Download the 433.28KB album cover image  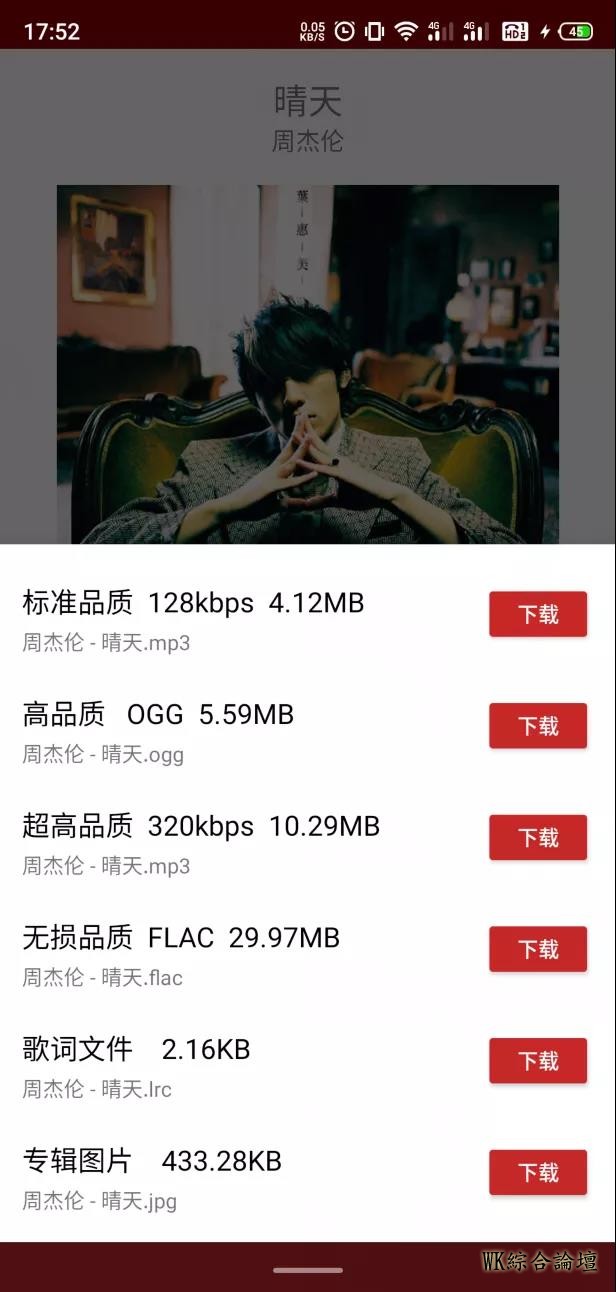[x=537, y=1172]
